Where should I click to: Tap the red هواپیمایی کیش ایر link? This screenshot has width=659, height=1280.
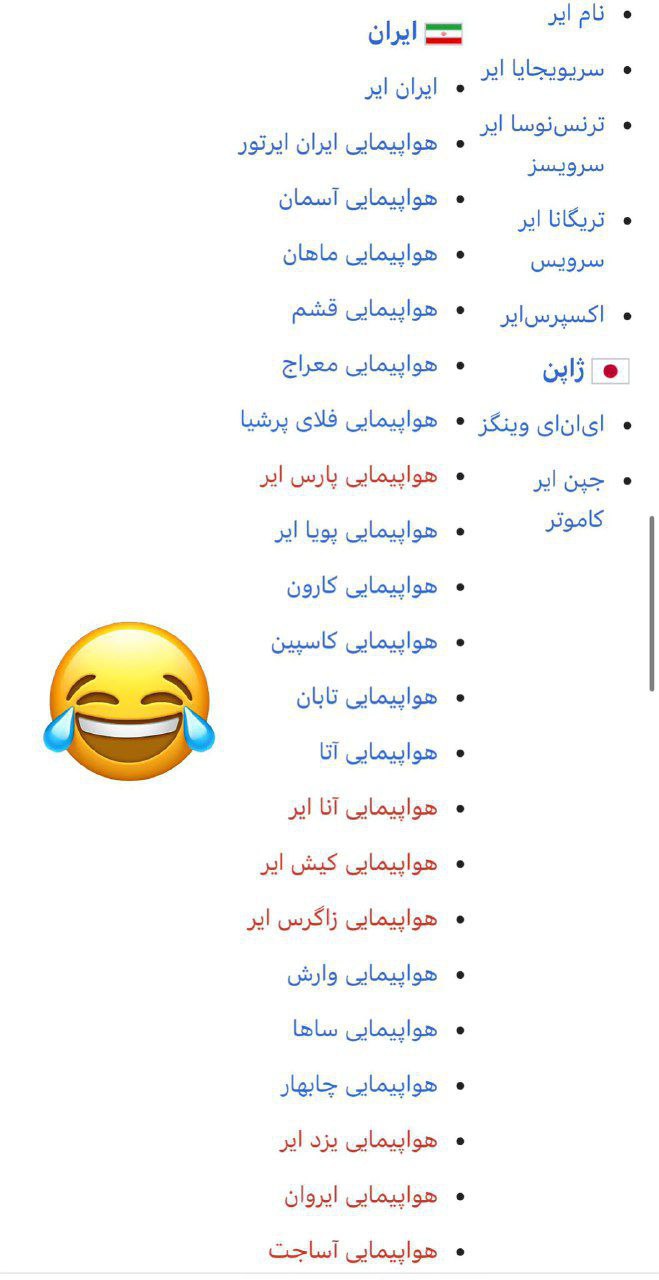(349, 863)
